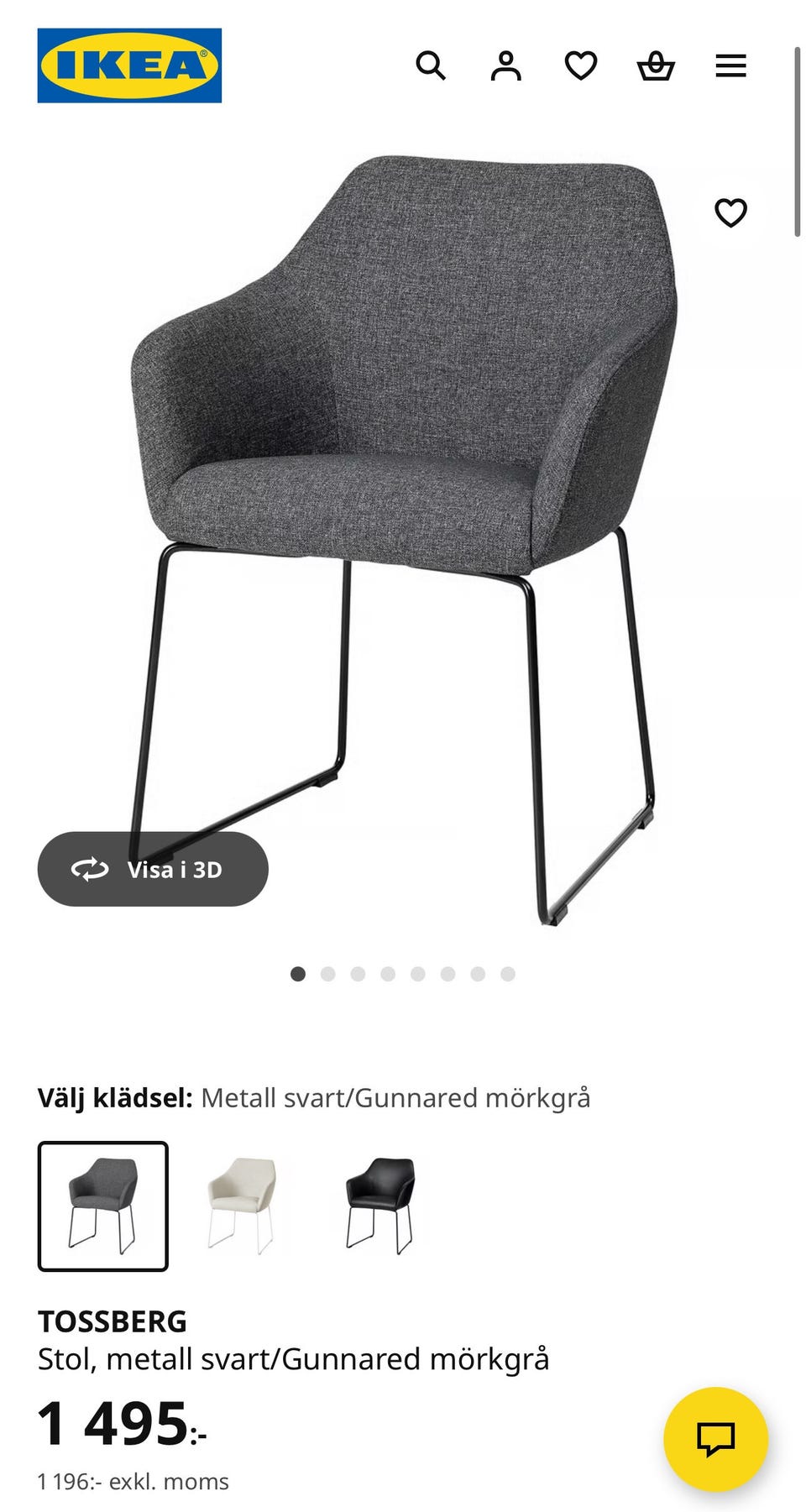Open the hamburger menu icon
Image resolution: width=806 pixels, height=1512 pixels.
[731, 66]
